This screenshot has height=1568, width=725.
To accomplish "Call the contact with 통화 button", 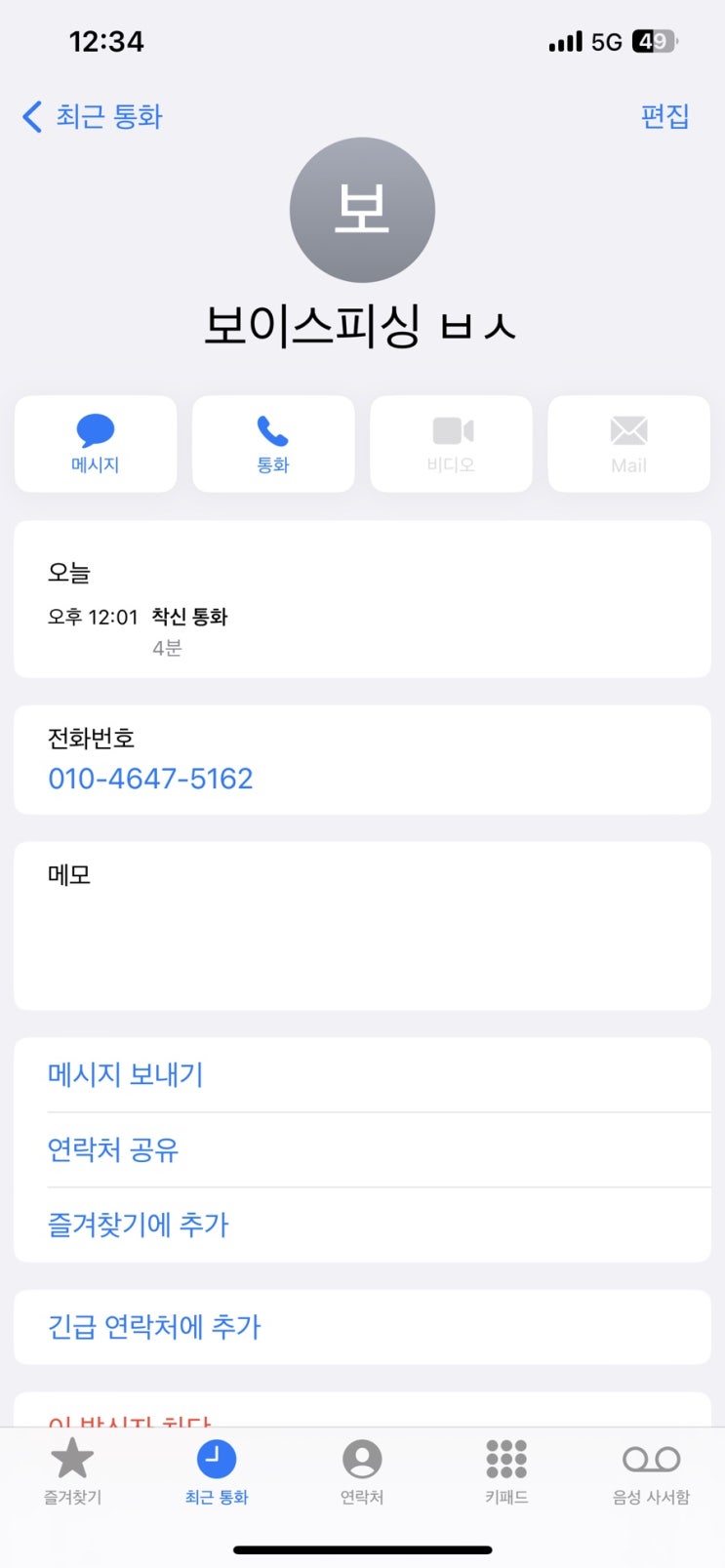I will [273, 444].
